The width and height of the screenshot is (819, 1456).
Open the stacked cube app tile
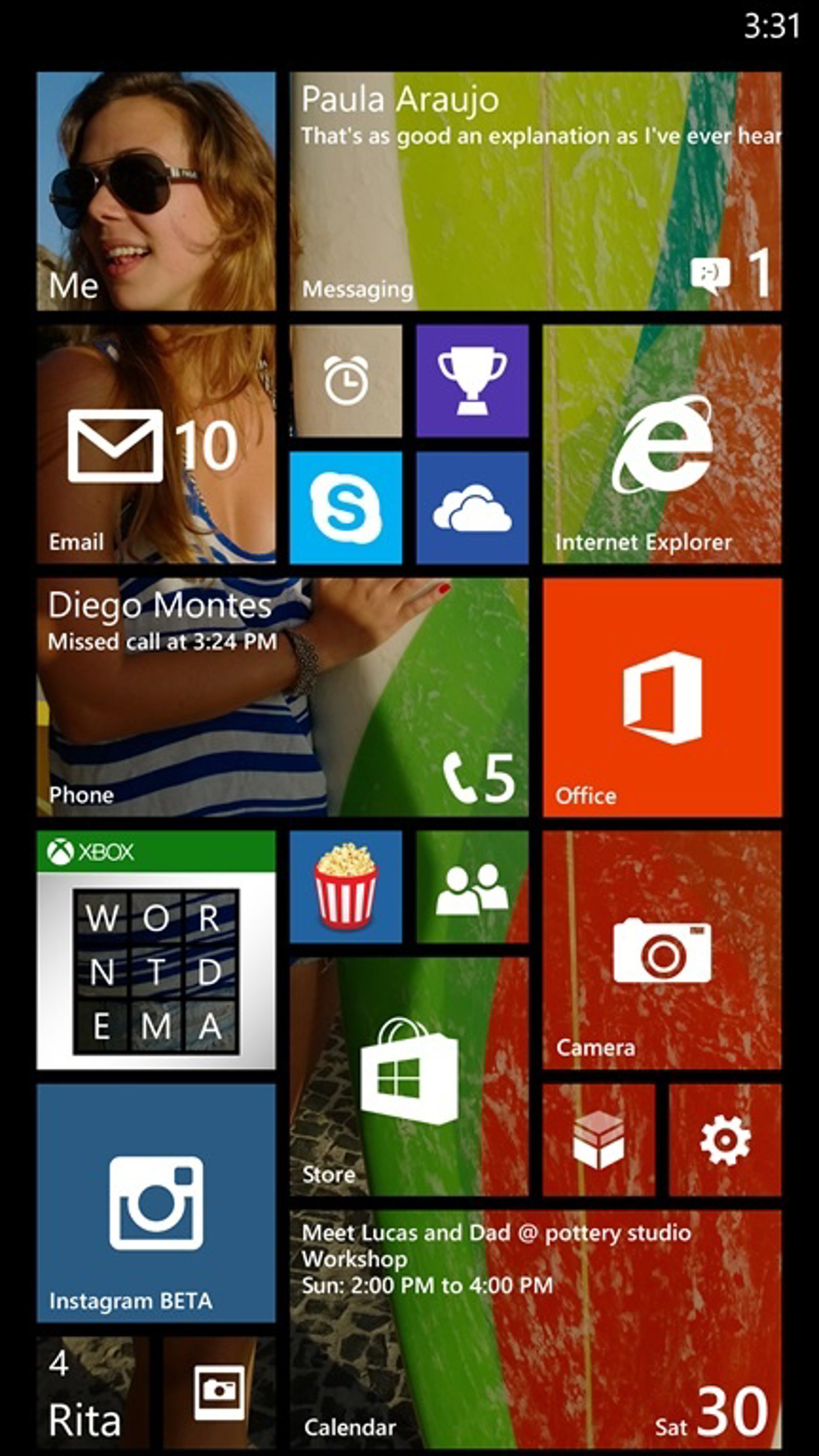[x=598, y=1140]
